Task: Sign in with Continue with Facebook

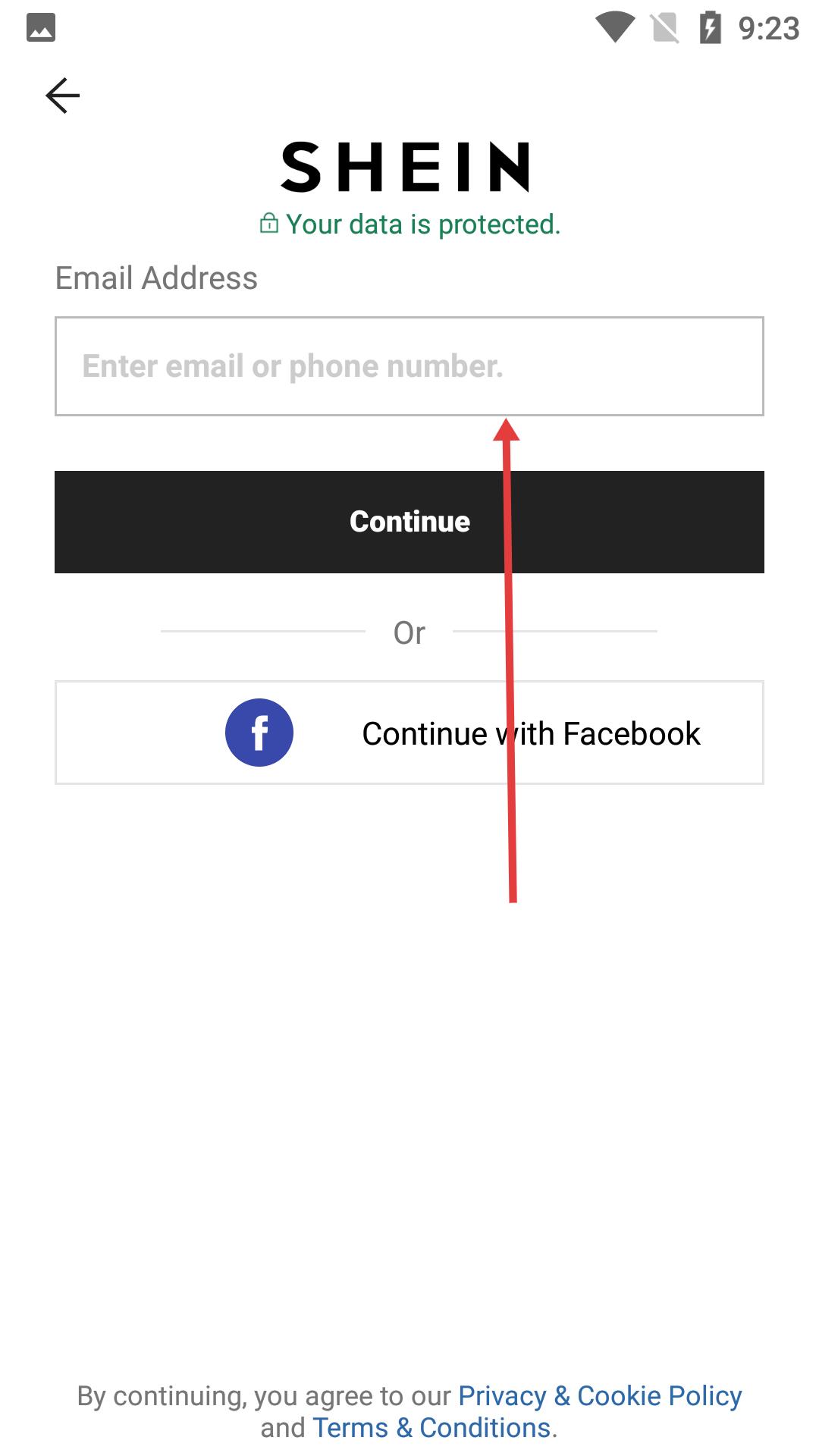Action: click(409, 733)
